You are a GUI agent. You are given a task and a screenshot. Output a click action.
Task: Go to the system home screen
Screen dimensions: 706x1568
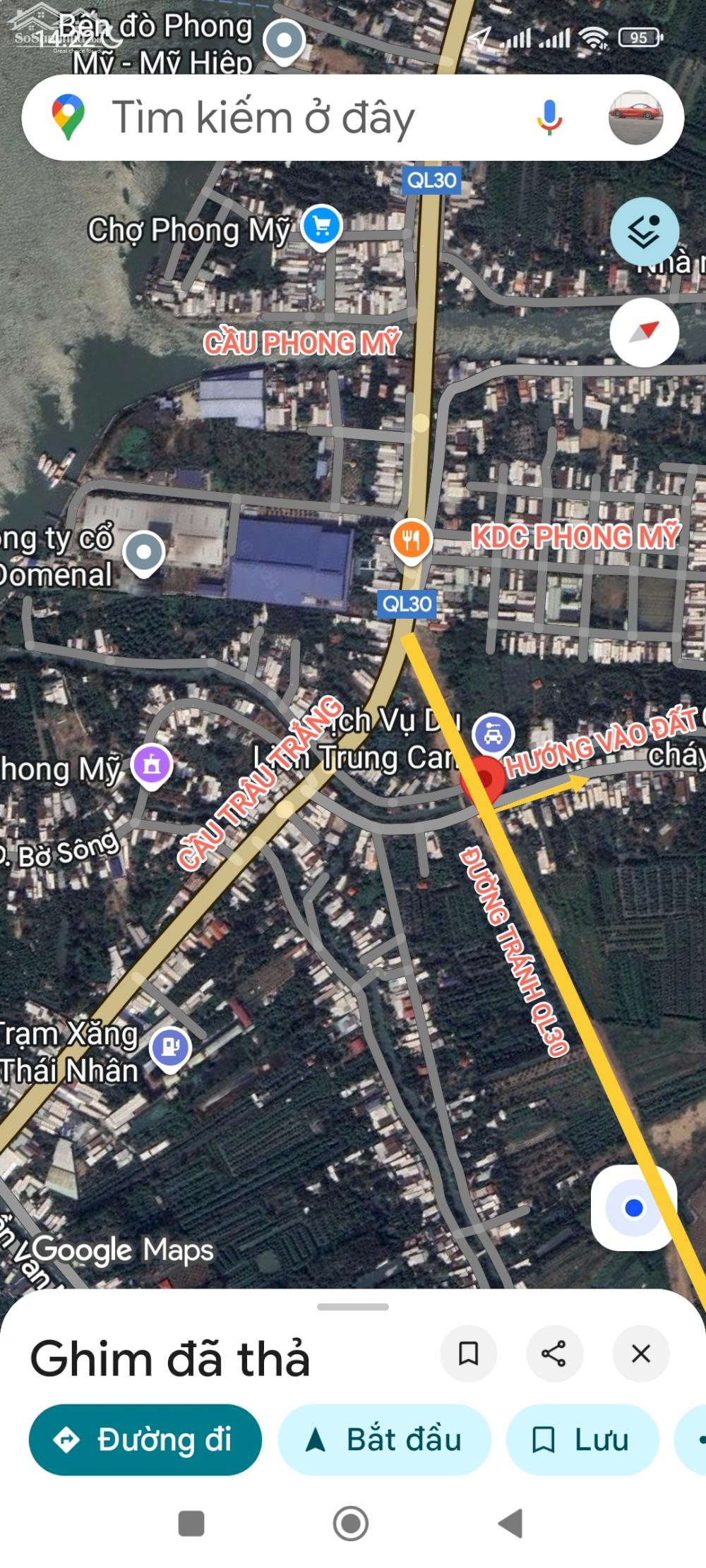pos(351,1523)
